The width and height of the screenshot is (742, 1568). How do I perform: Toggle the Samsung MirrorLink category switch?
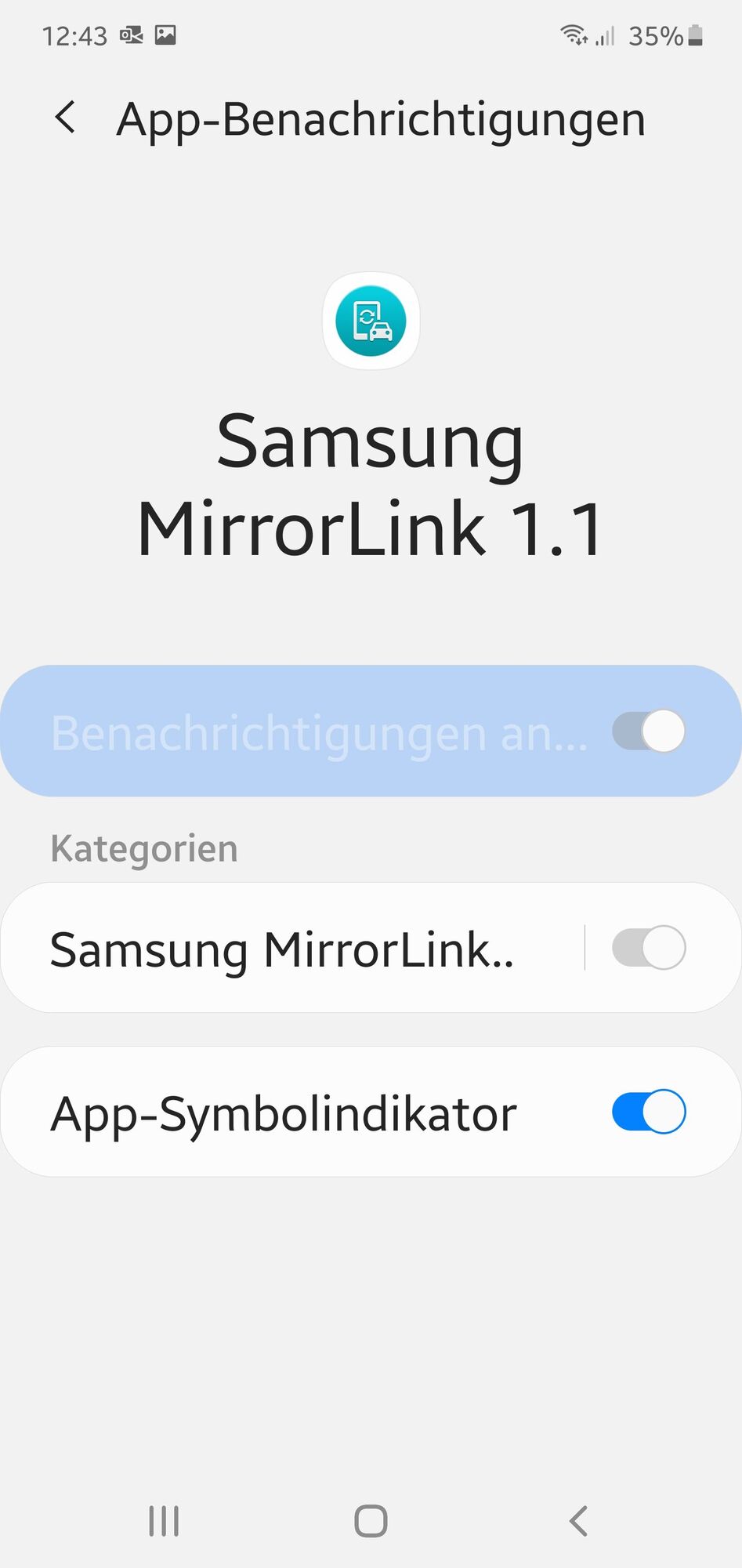point(648,948)
